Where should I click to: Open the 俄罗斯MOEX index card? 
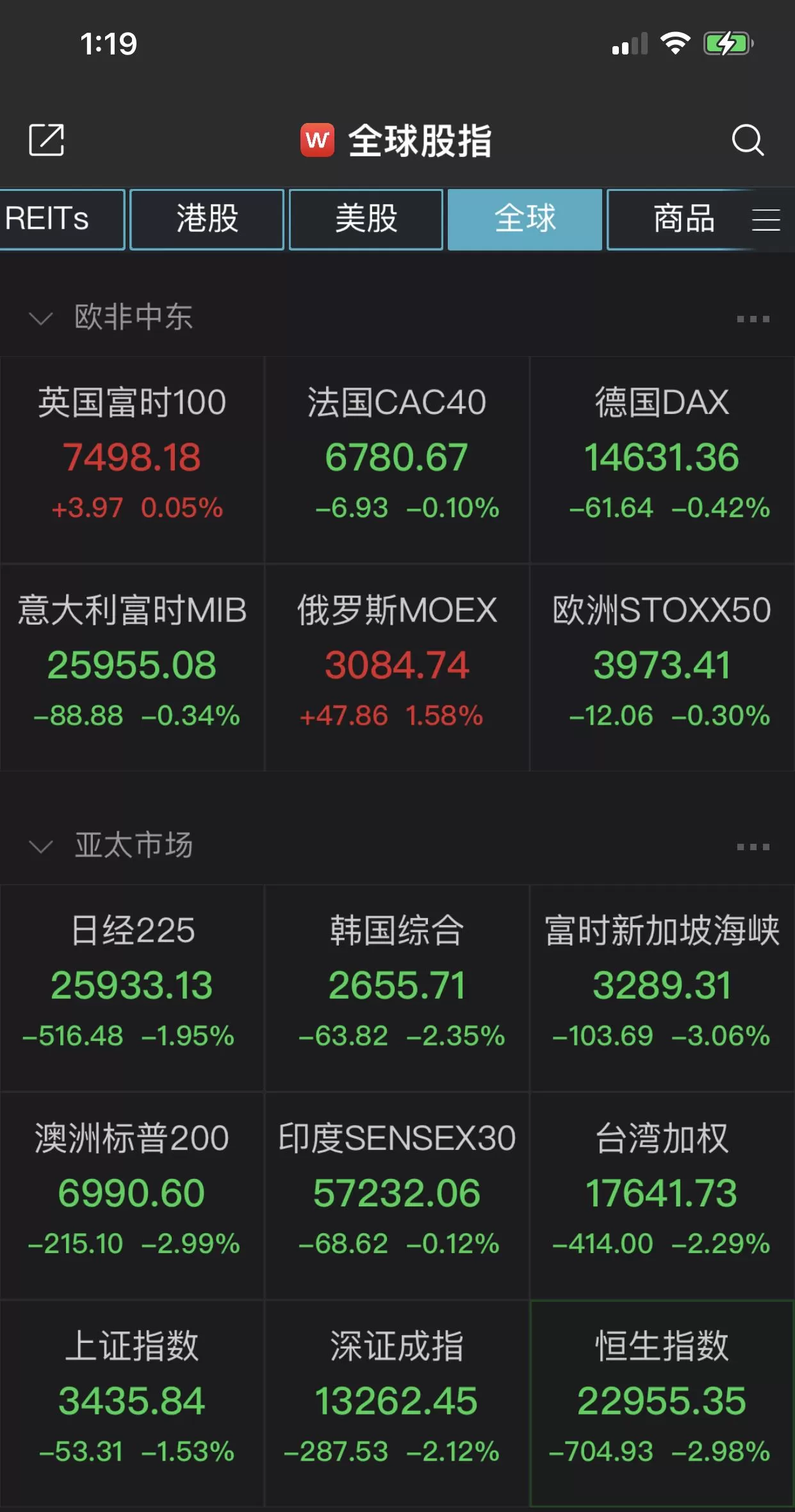pyautogui.click(x=397, y=668)
